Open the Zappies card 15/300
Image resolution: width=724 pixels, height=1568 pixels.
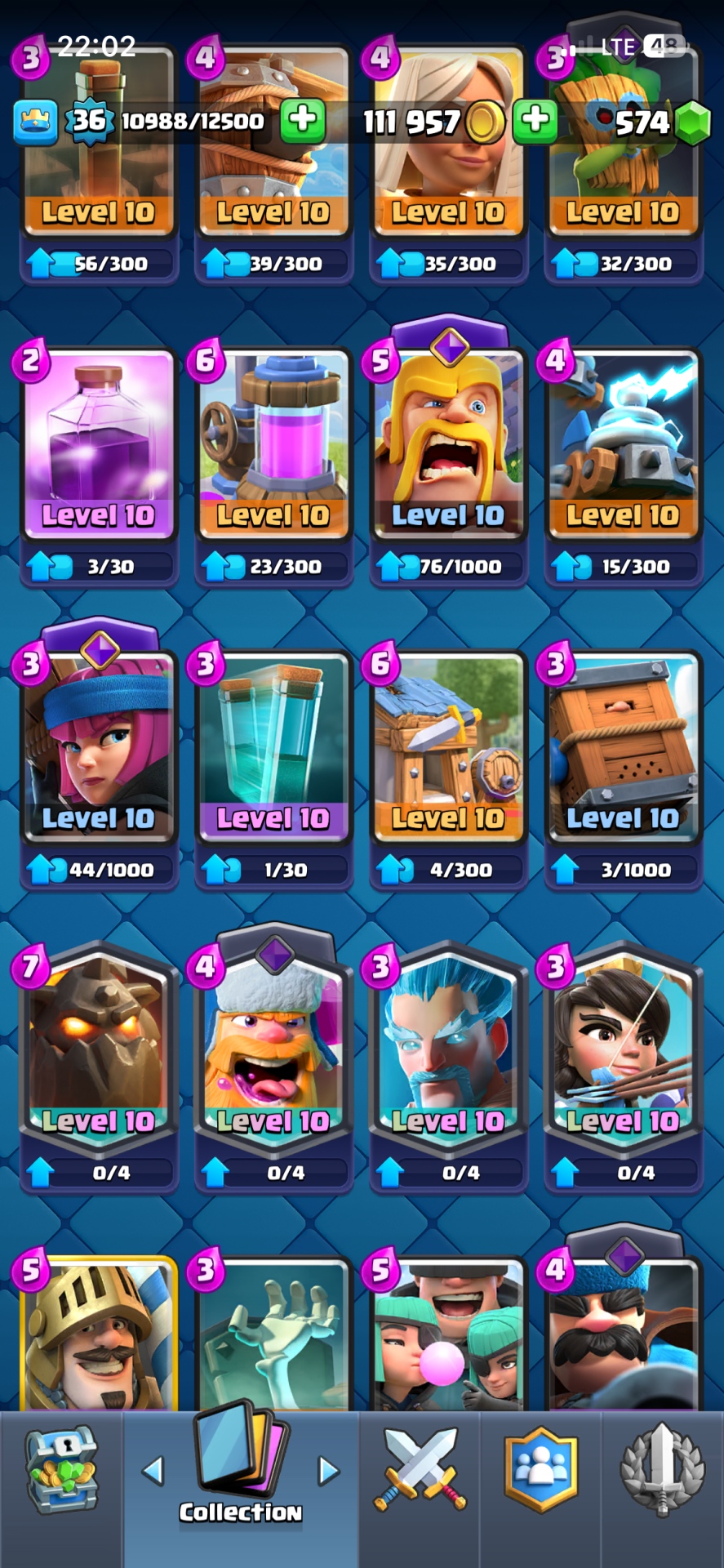pyautogui.click(x=623, y=445)
